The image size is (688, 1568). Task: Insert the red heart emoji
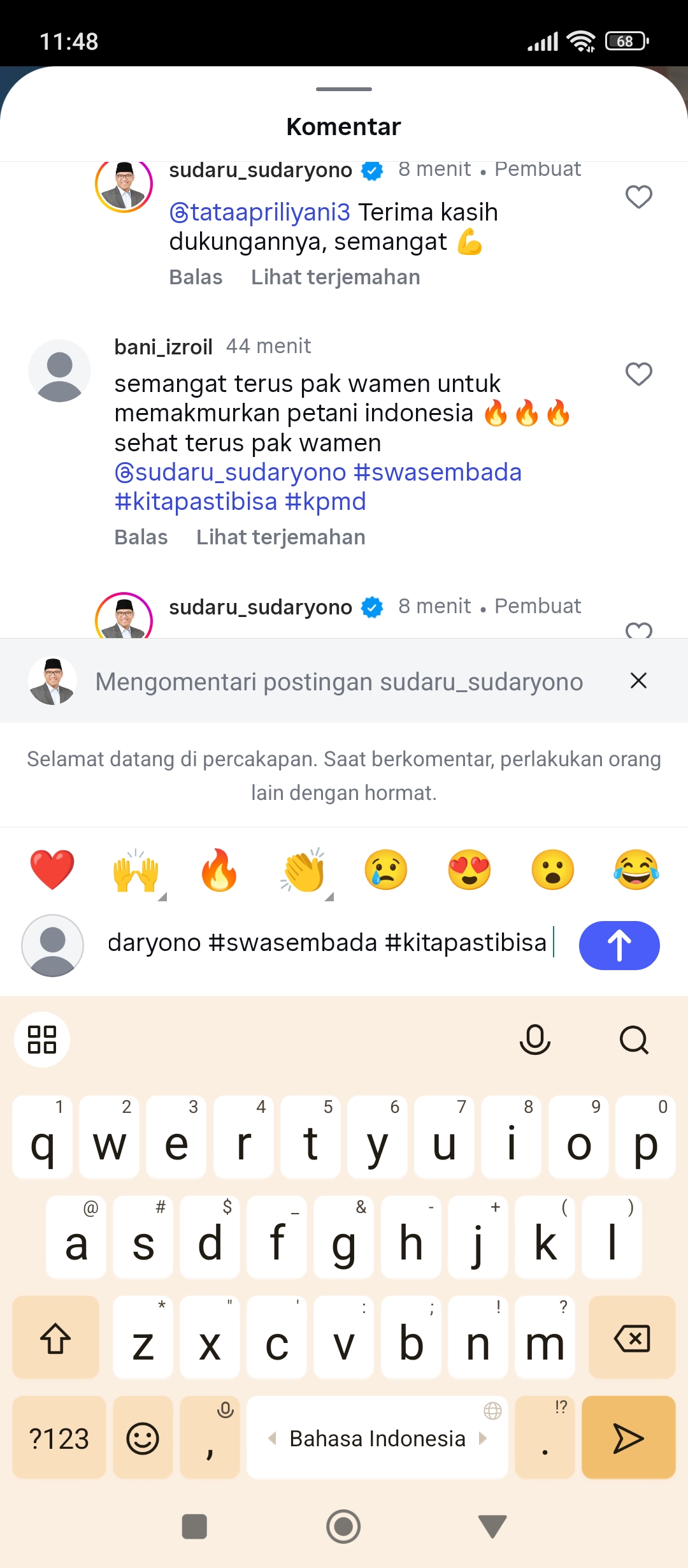[52, 870]
